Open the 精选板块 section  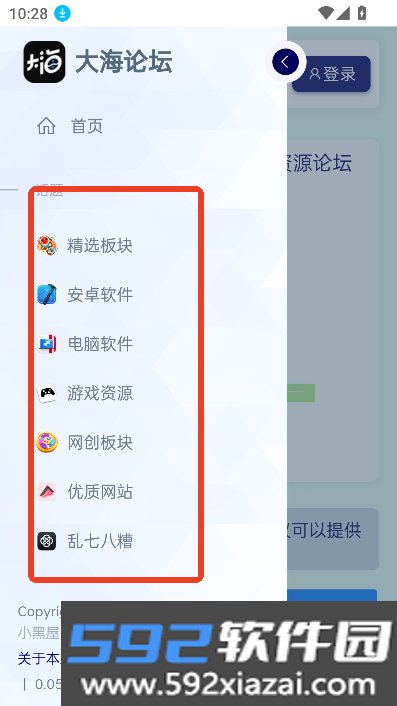point(85,246)
